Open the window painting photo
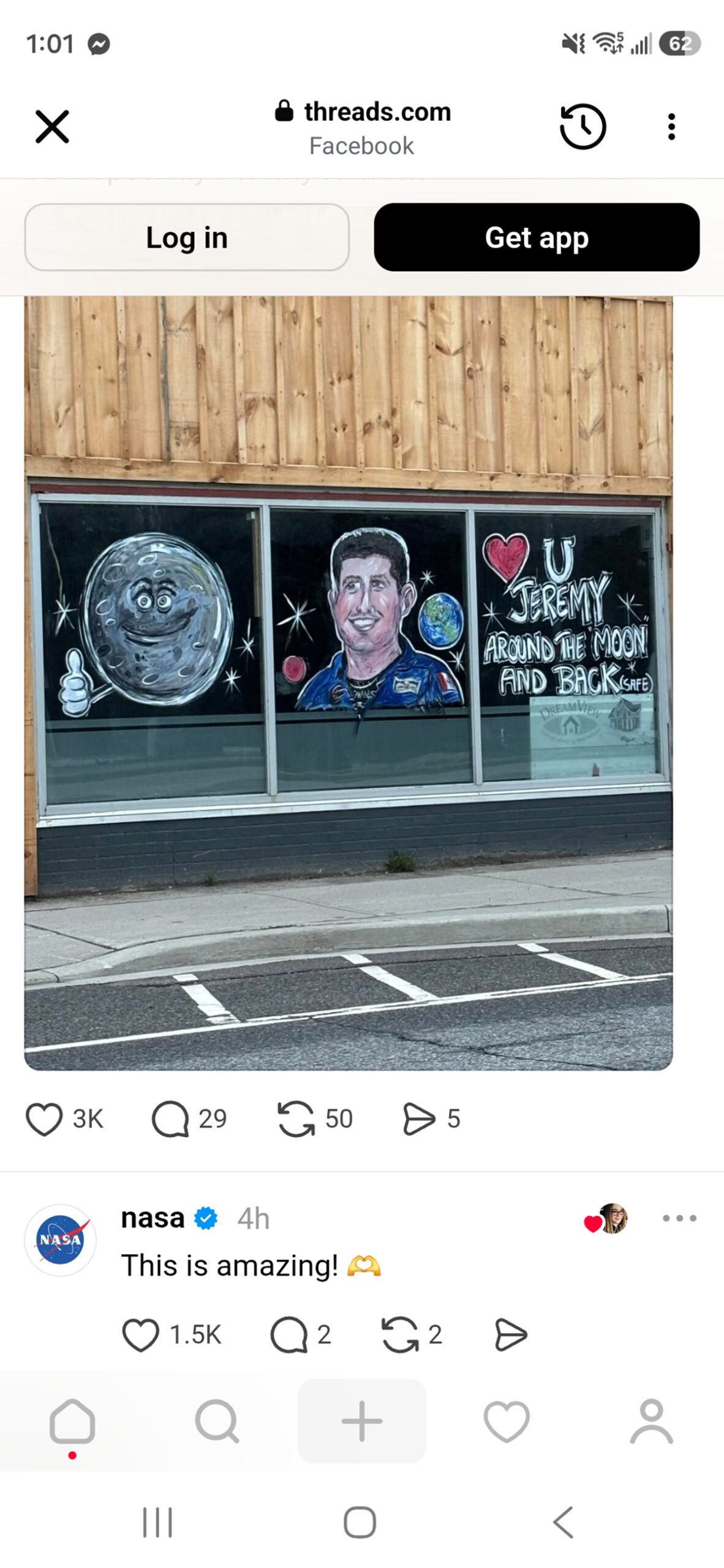 click(x=348, y=683)
